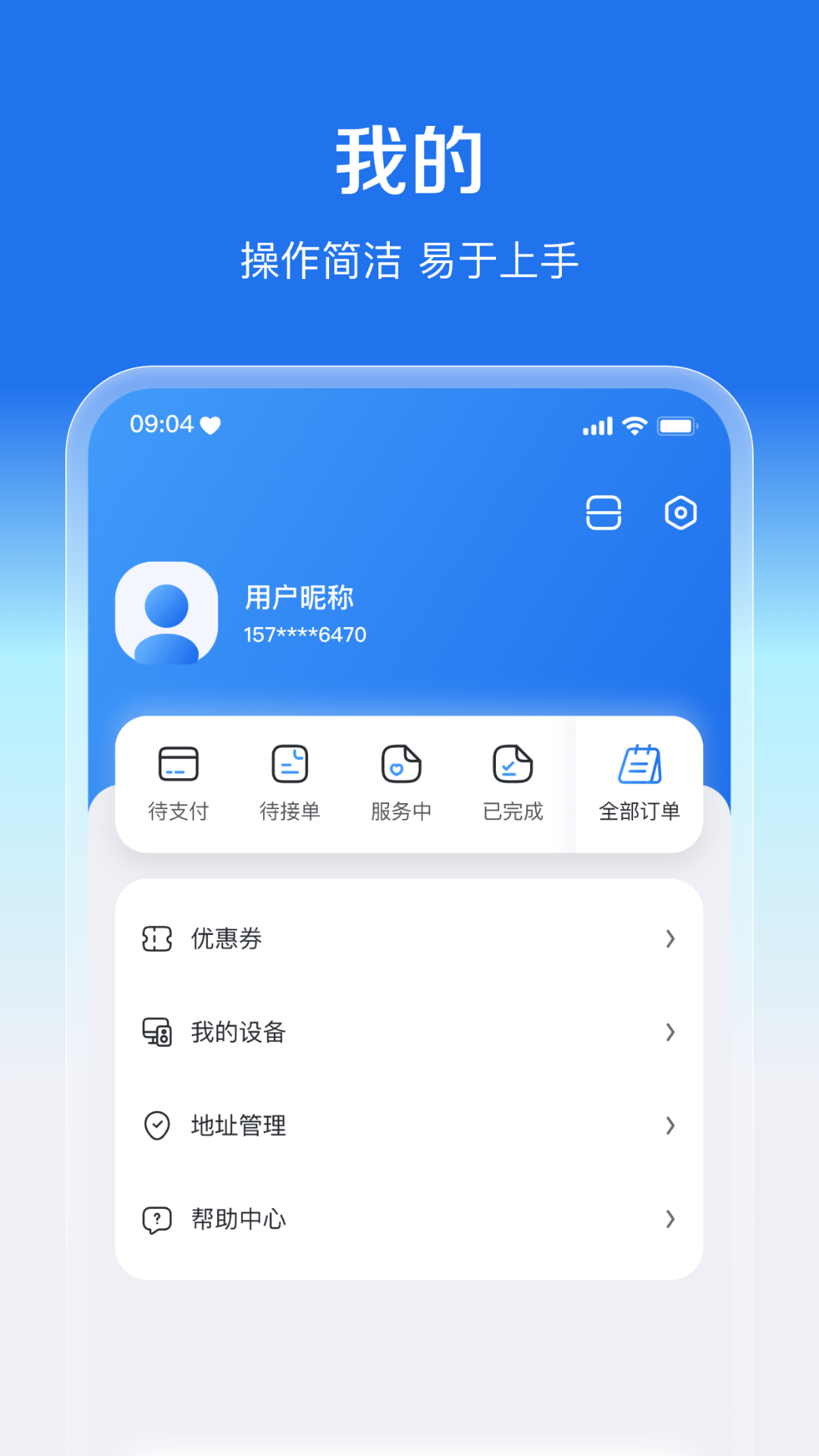Click the 用户昵称 nickname text

[x=300, y=597]
